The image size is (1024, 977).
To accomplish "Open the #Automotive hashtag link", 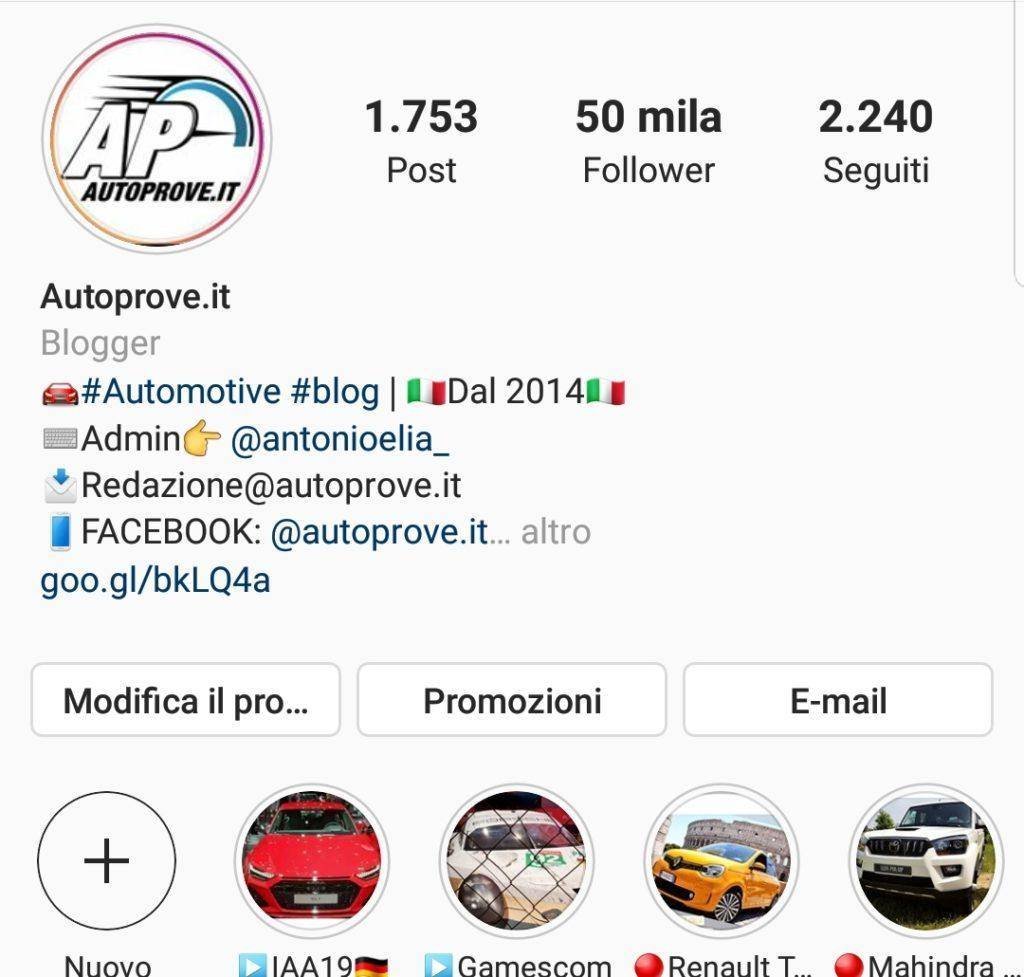I will (181, 391).
